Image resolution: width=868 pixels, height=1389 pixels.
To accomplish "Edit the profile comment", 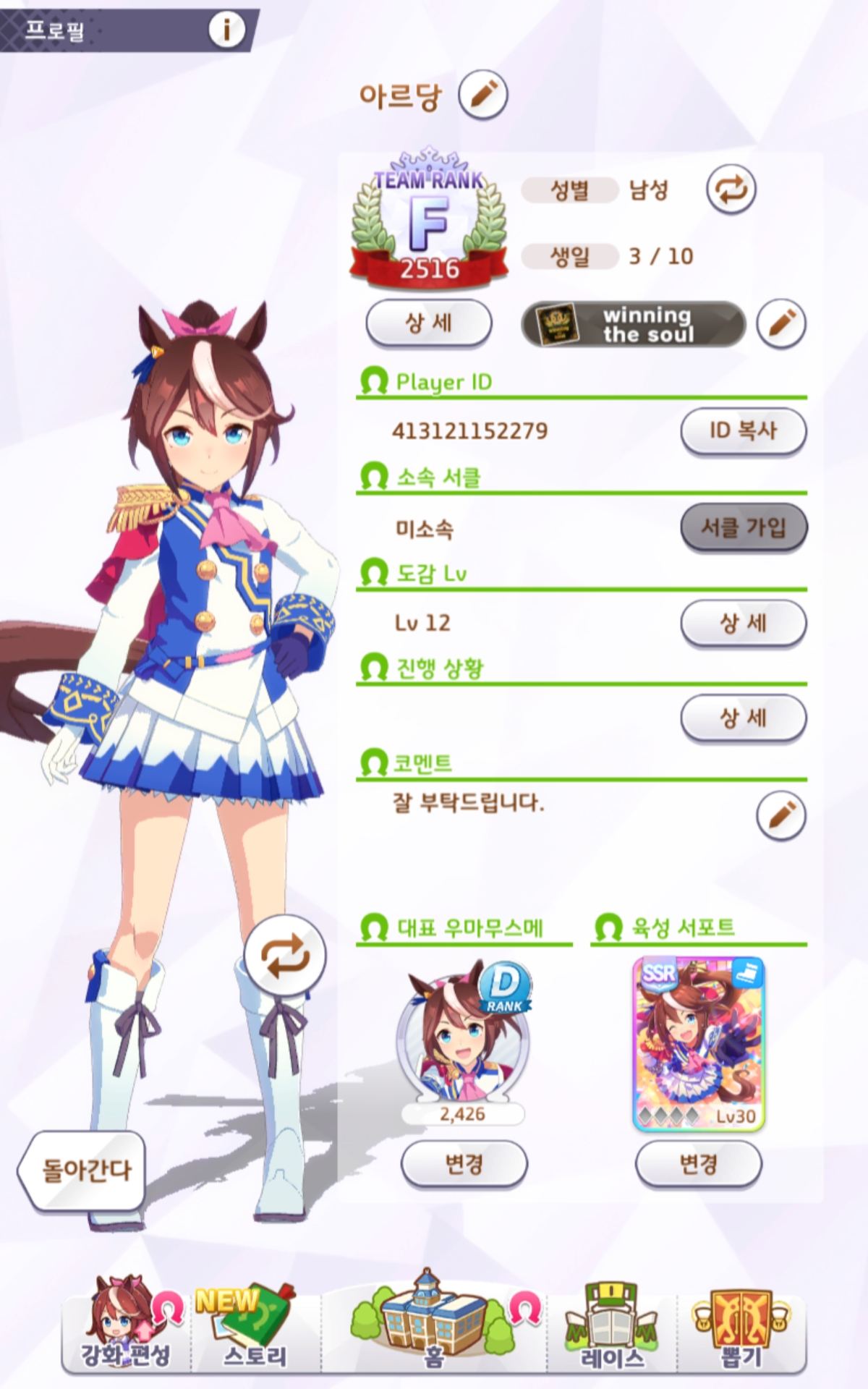I will [780, 815].
